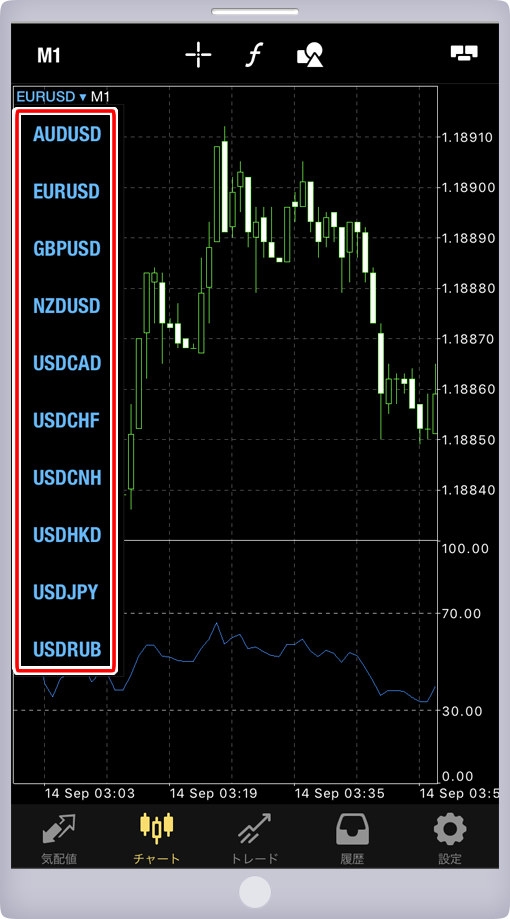
Task: Open the chart windows layout icon
Action: (464, 53)
